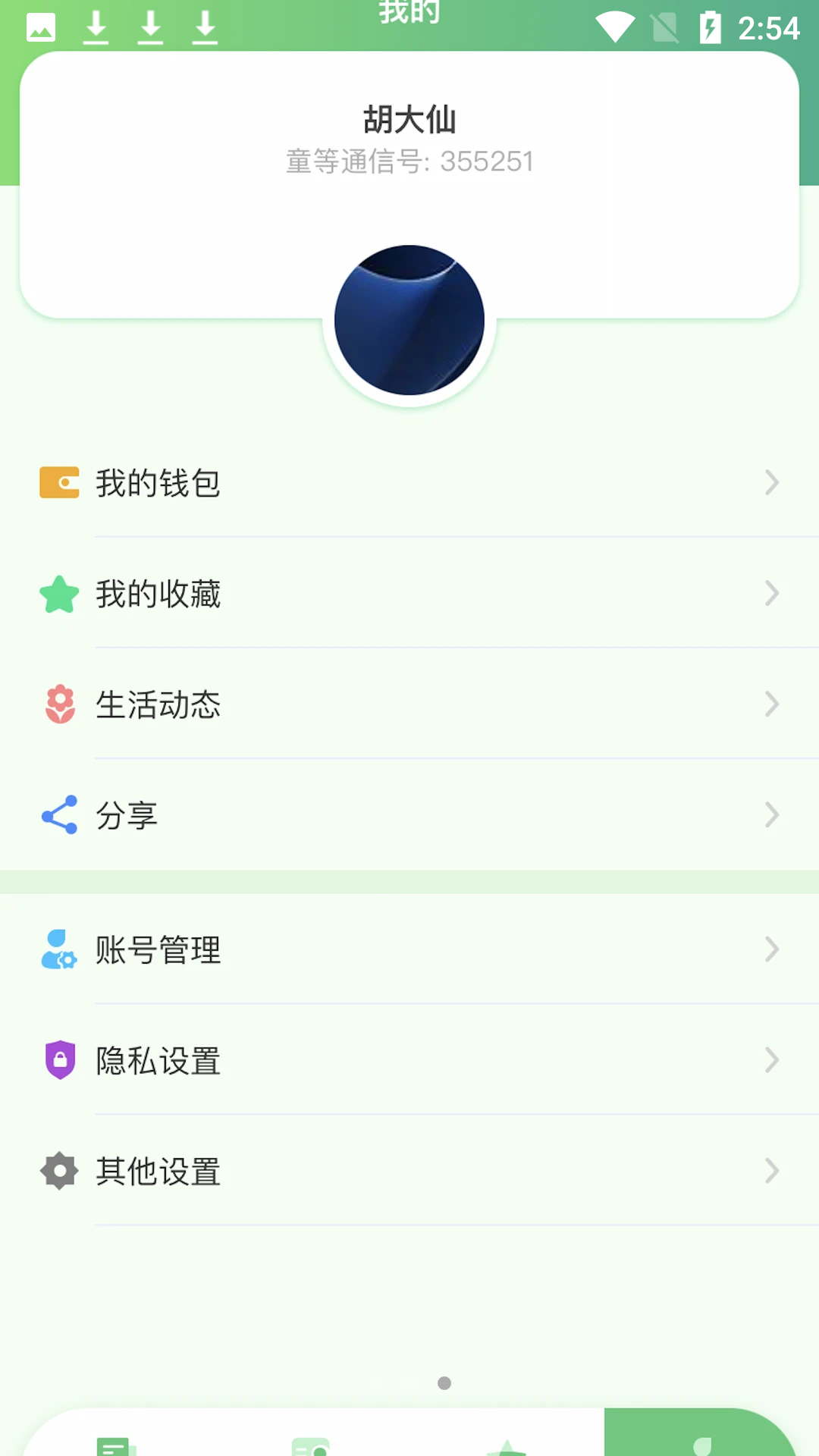819x1456 pixels.
Task: Expand the 我的钱包 row chevron
Action: [x=771, y=482]
